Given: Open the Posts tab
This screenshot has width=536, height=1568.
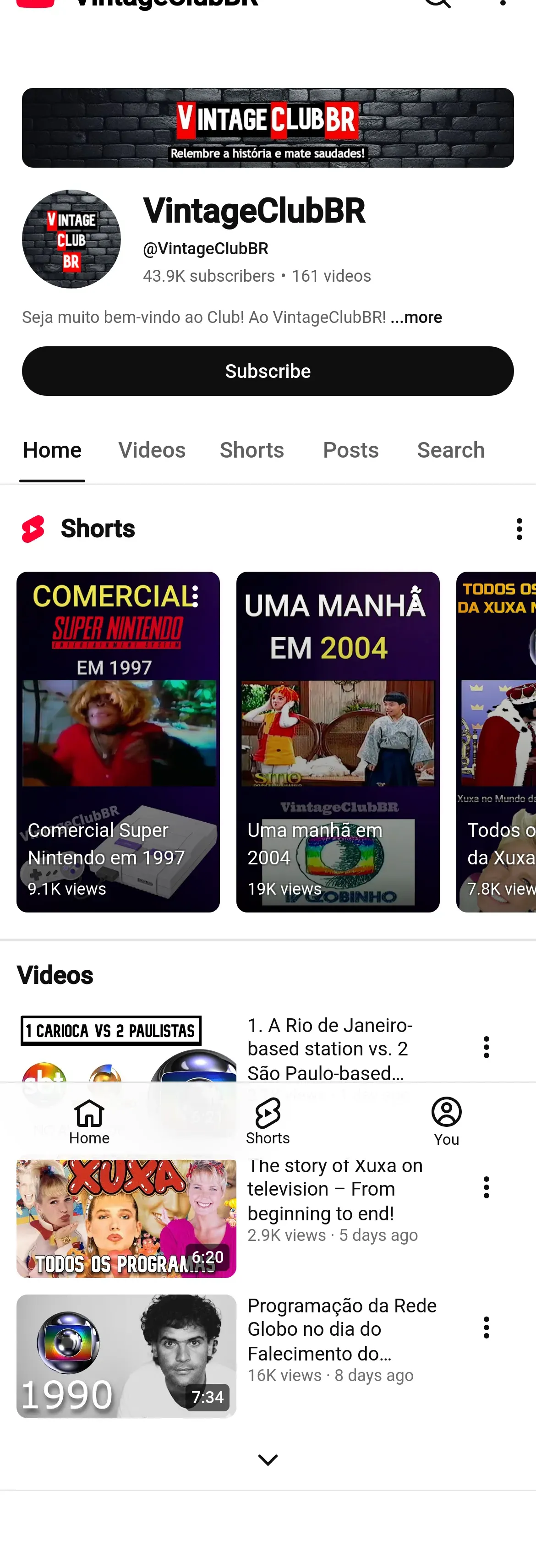Looking at the screenshot, I should tap(350, 450).
